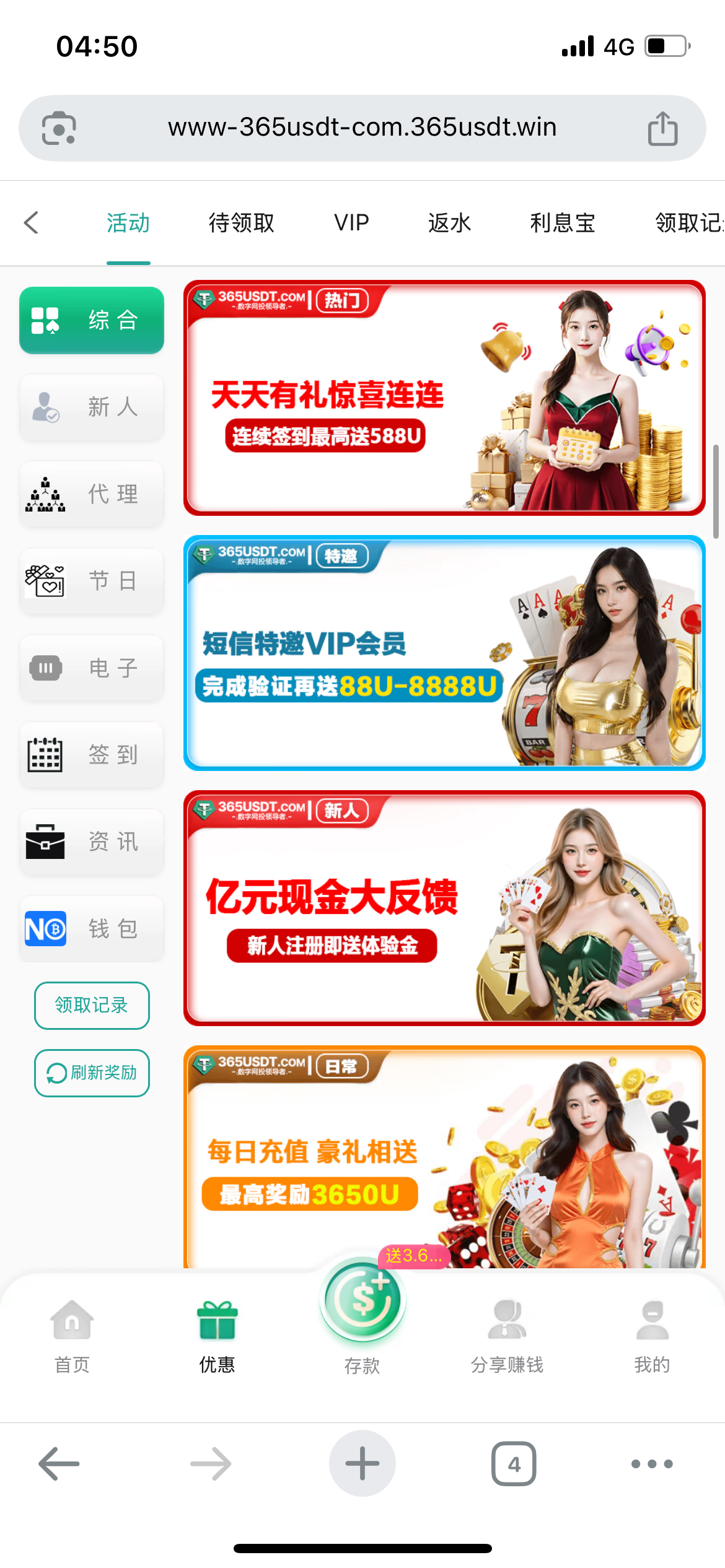Go to the 首页 tab
Screen dimensions: 725x1568
click(x=72, y=1333)
